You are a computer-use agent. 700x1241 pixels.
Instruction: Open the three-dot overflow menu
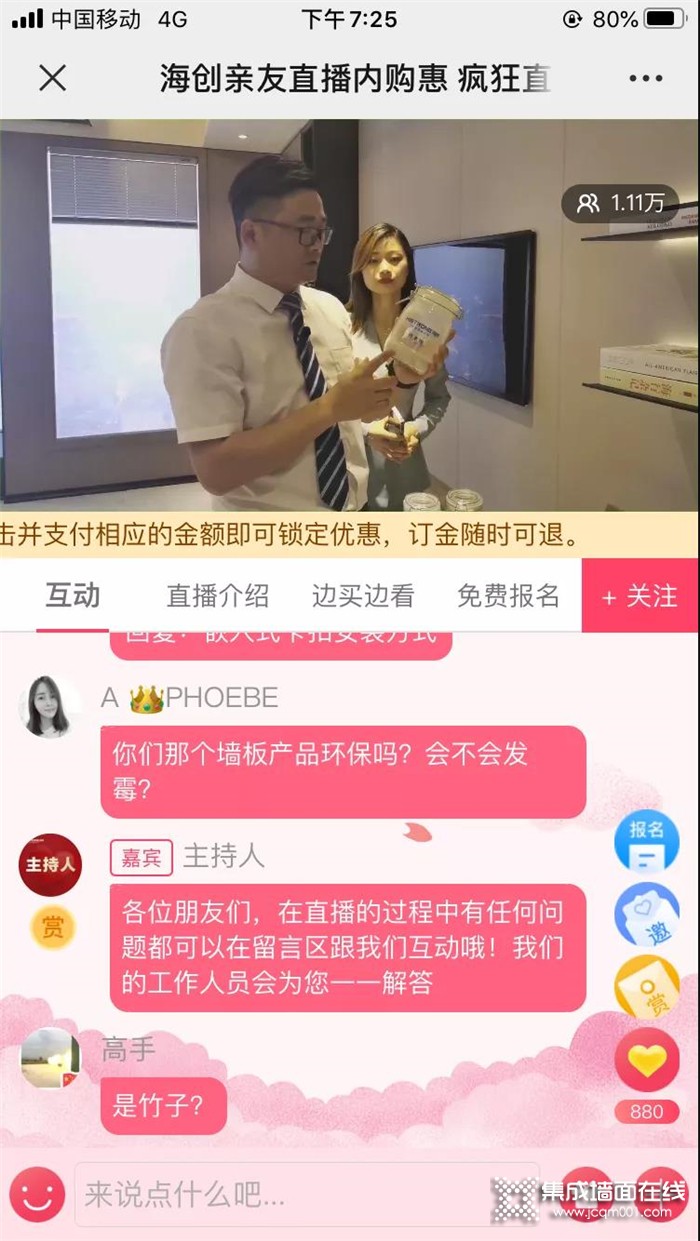click(645, 78)
